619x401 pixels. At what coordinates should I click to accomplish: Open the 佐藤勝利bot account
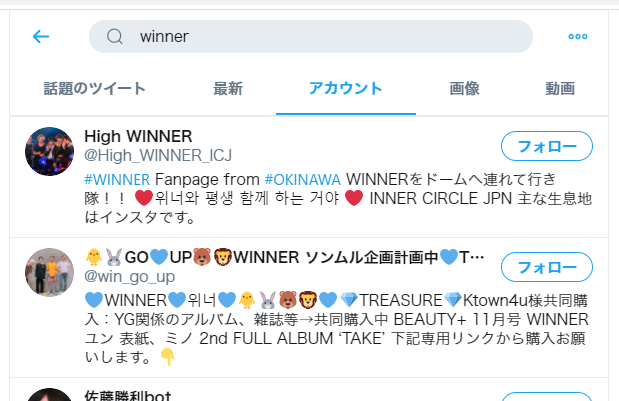click(x=128, y=395)
